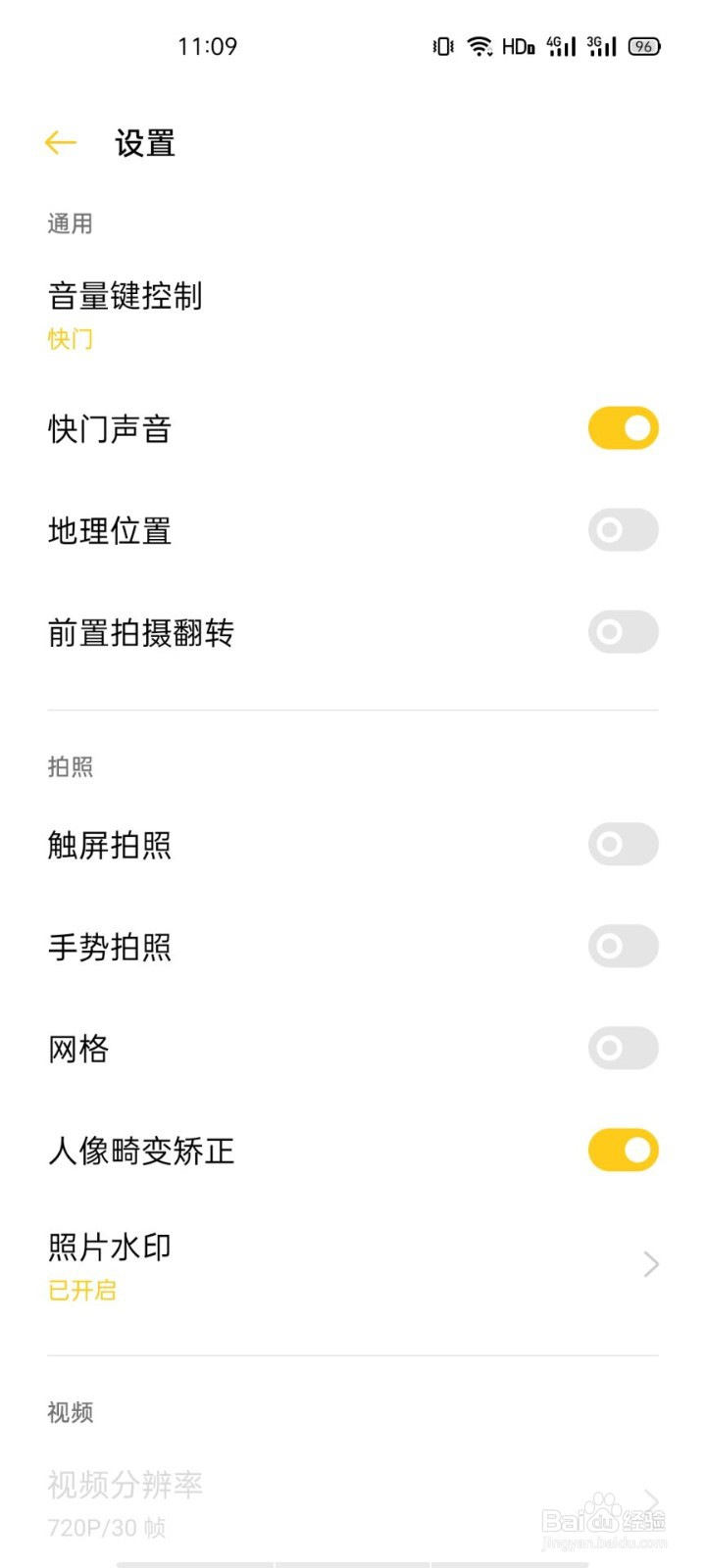Viewport: 706px width, 1568px height.
Task: Go back from the 设置 screen
Action: coord(61,143)
